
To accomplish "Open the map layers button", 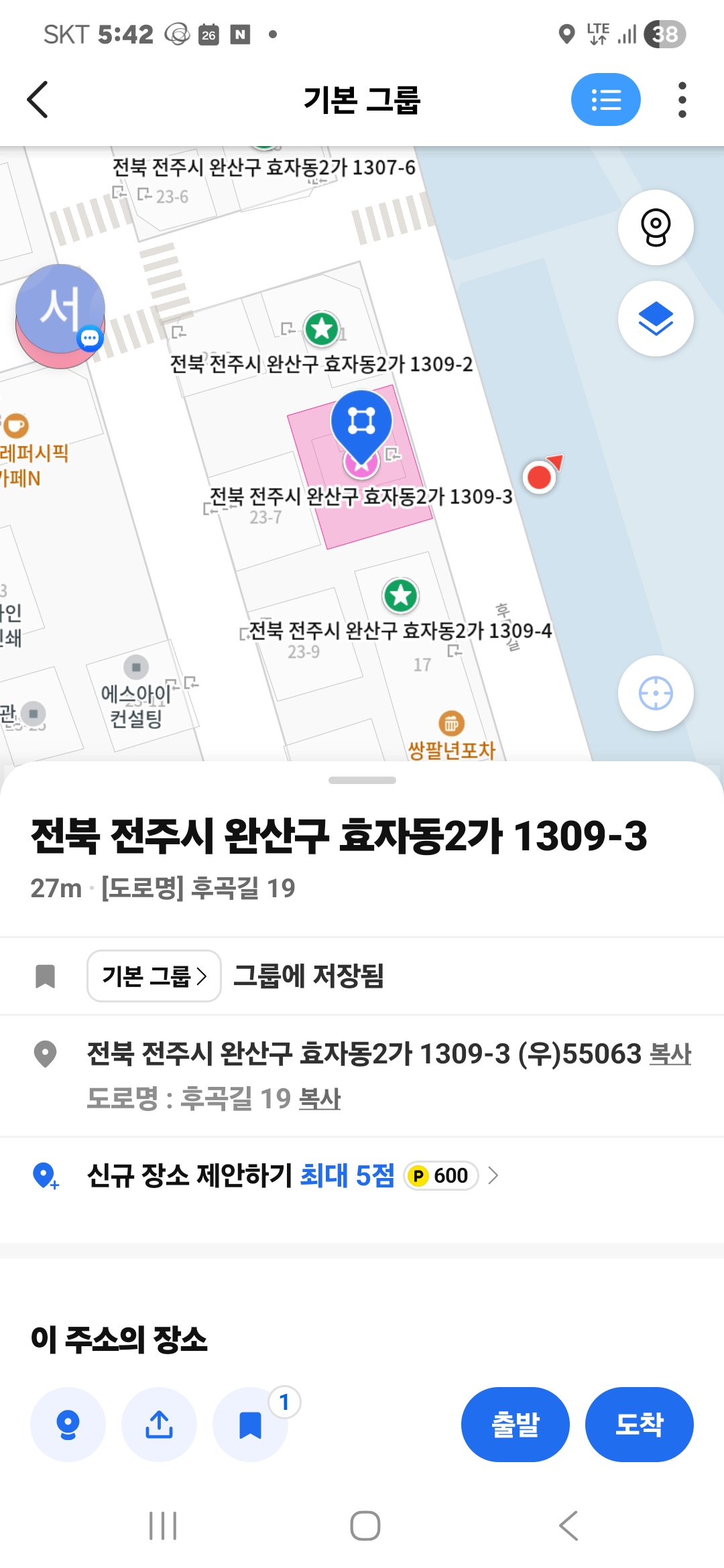I will [655, 319].
